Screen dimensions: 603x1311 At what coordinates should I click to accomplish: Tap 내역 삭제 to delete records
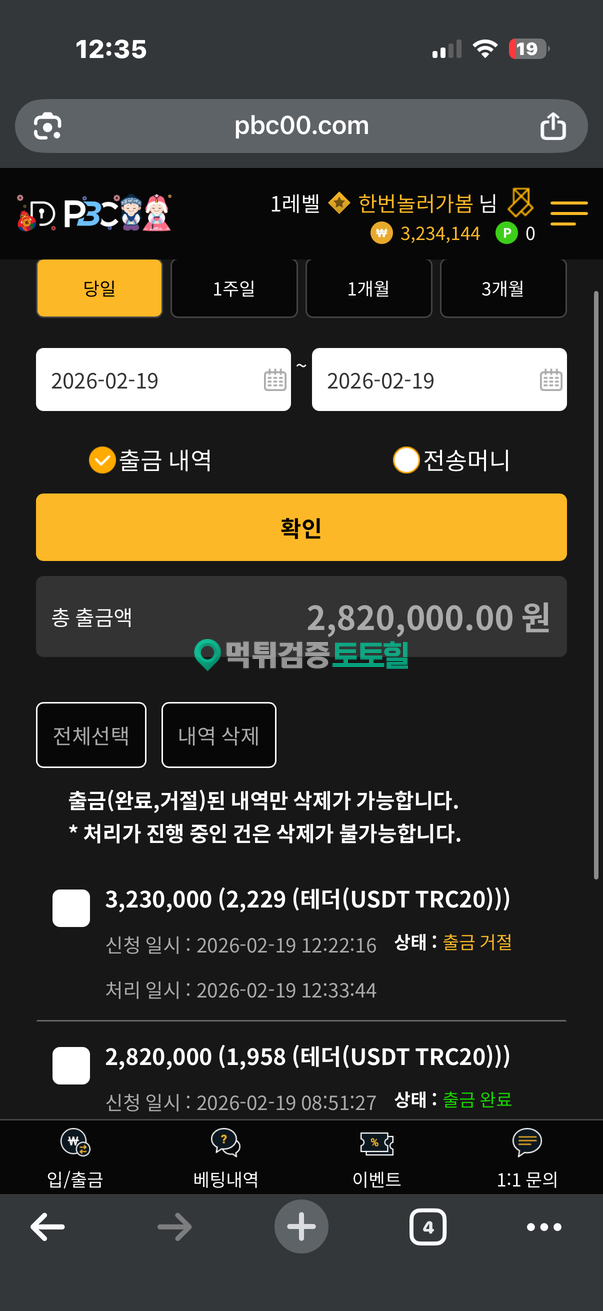219,735
